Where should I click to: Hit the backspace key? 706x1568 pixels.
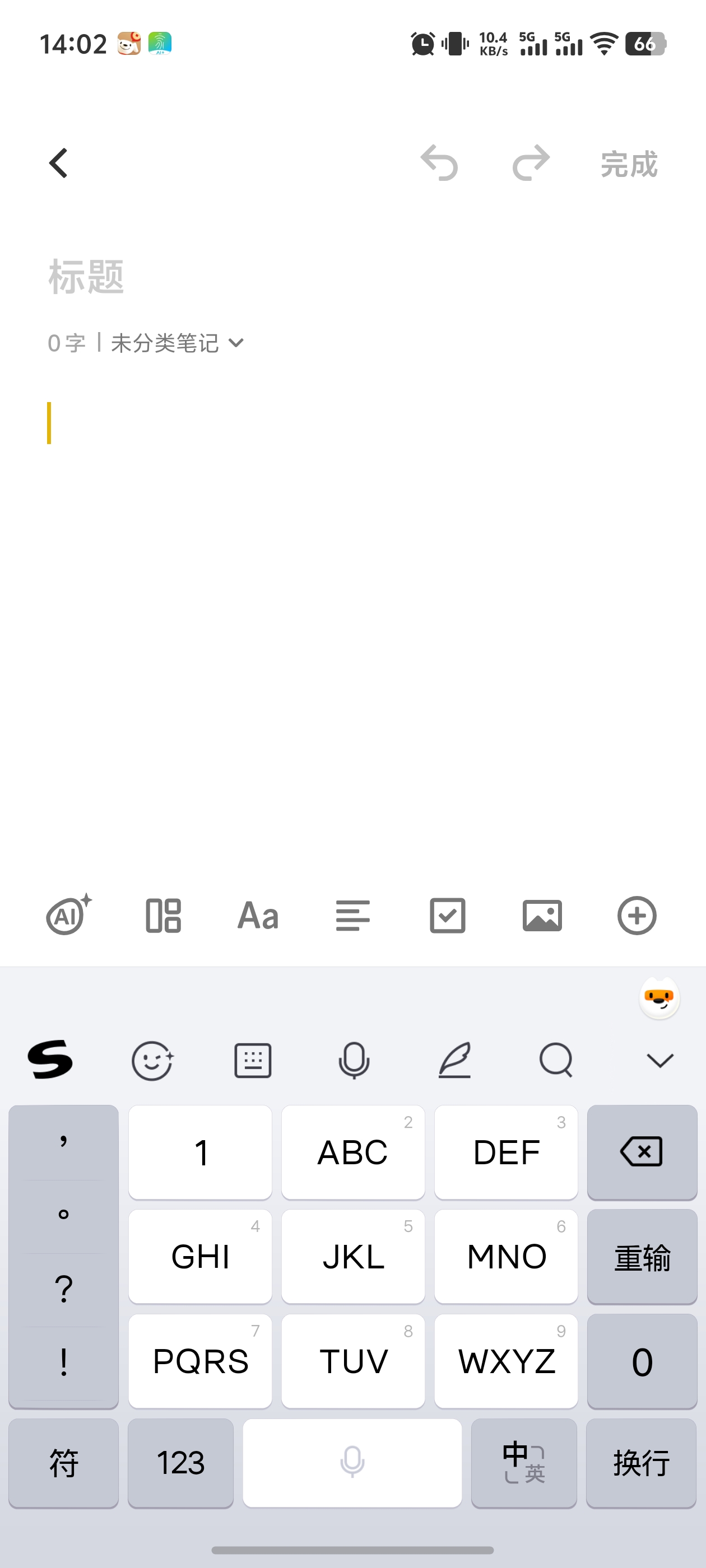tap(642, 1152)
